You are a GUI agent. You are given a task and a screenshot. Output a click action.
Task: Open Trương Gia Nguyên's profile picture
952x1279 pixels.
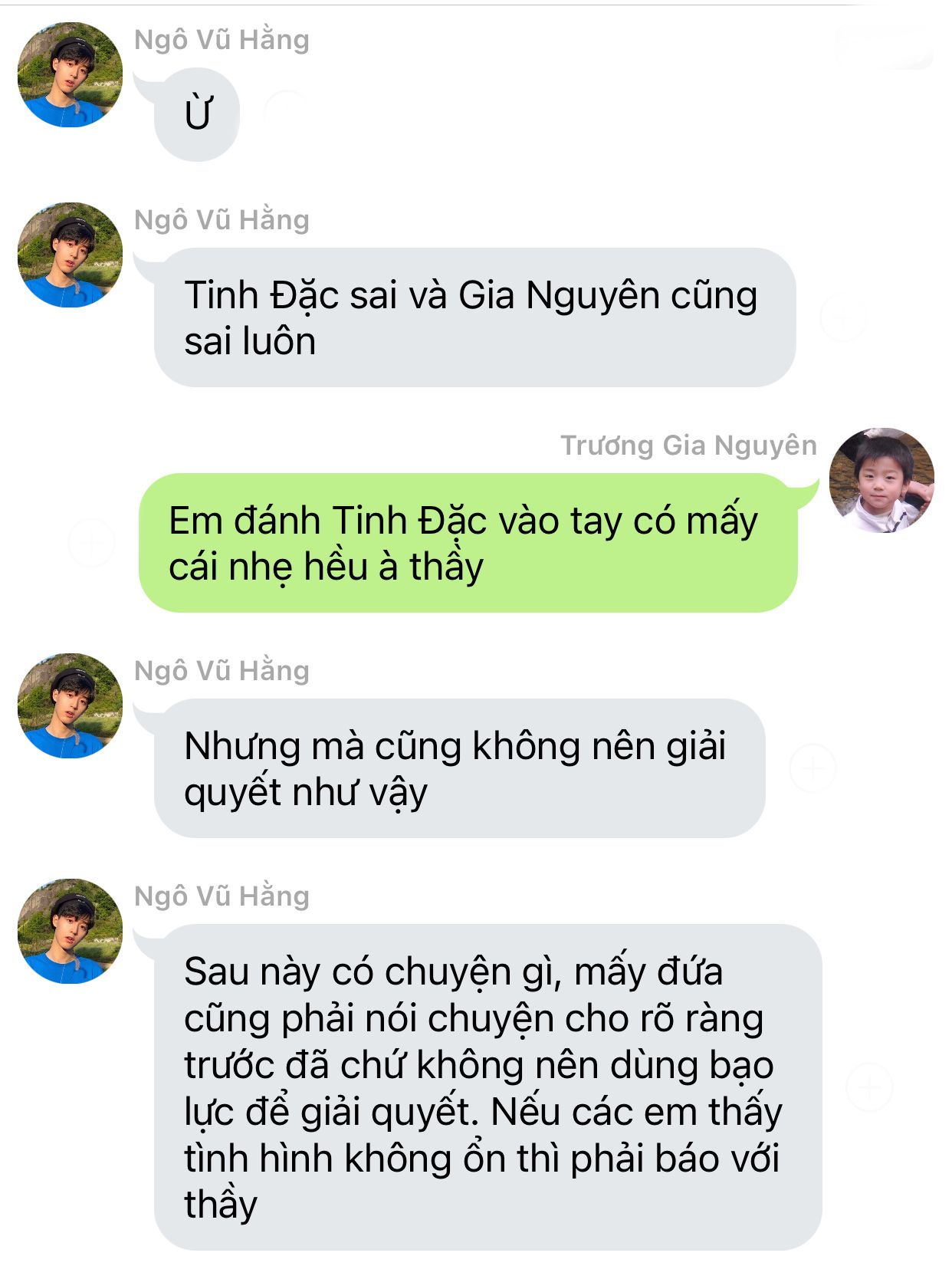pyautogui.click(x=881, y=480)
